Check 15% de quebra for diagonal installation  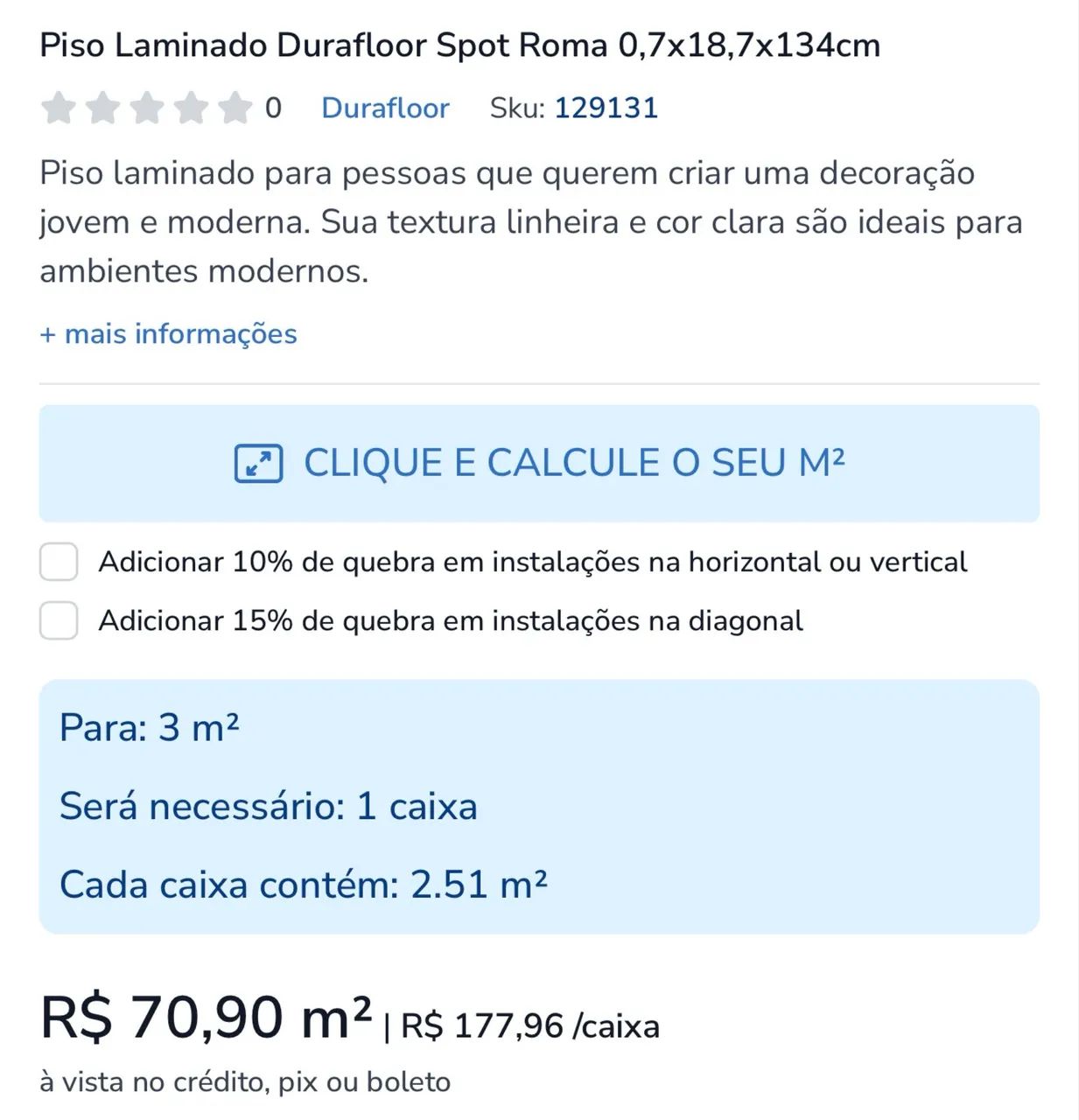58,620
